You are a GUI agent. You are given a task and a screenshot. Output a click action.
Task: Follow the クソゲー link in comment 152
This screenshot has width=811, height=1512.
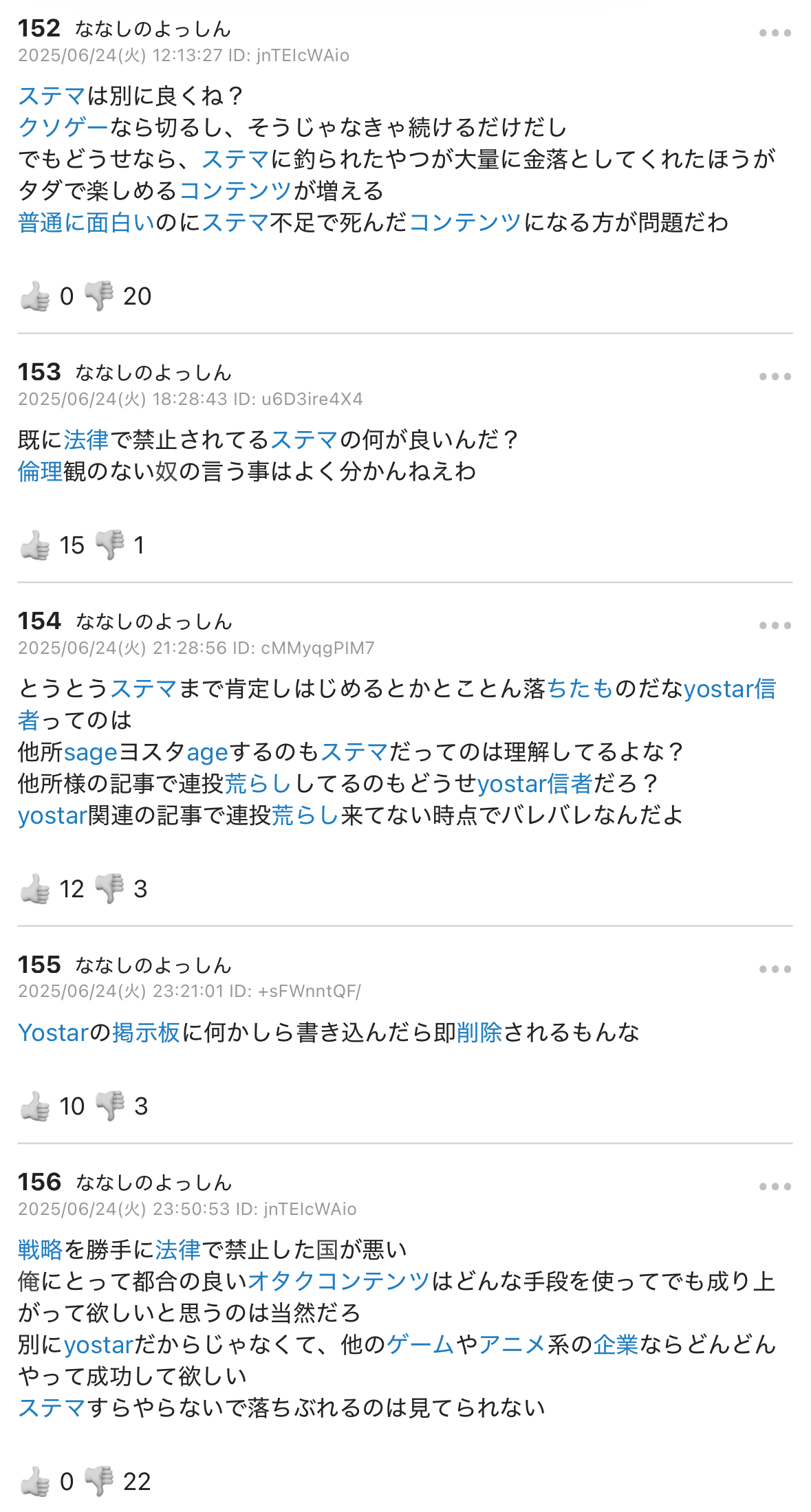tap(63, 128)
